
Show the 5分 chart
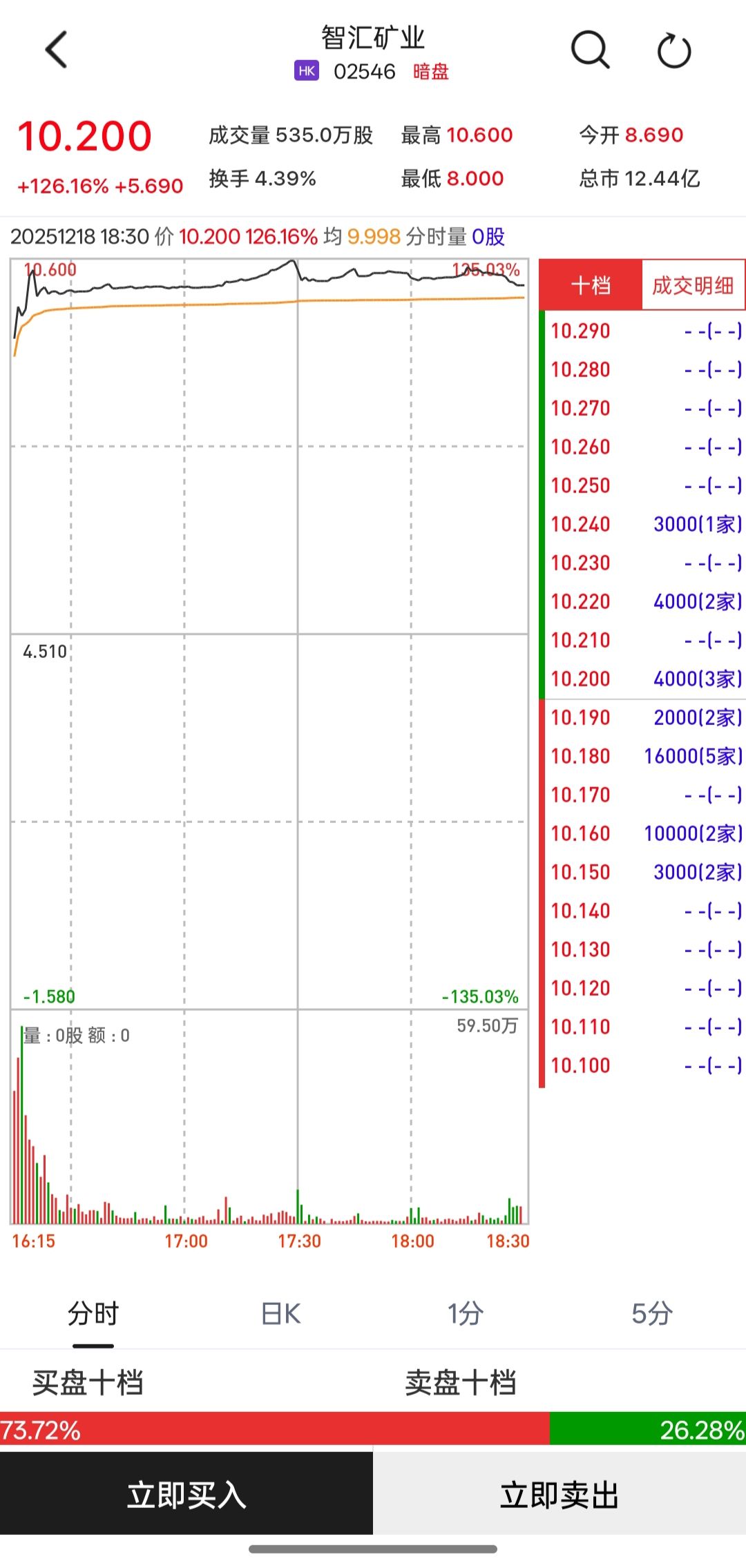click(x=651, y=1314)
